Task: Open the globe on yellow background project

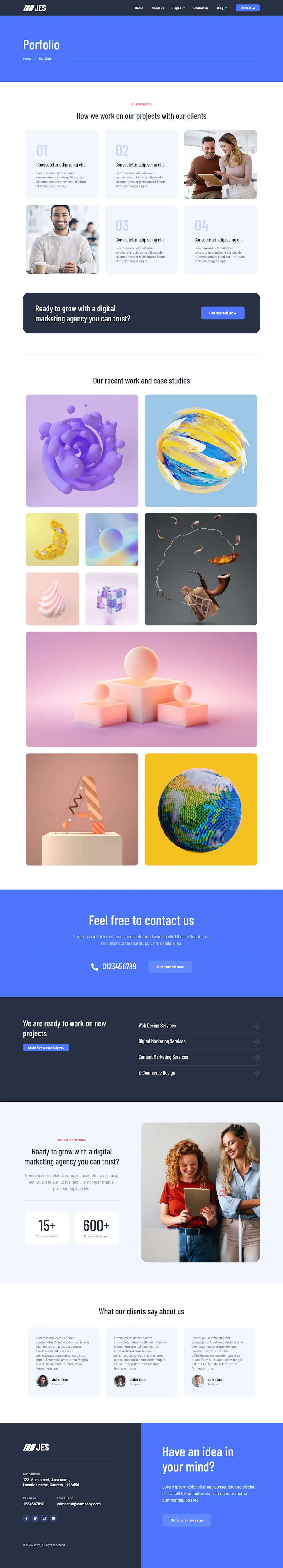Action: click(x=200, y=809)
